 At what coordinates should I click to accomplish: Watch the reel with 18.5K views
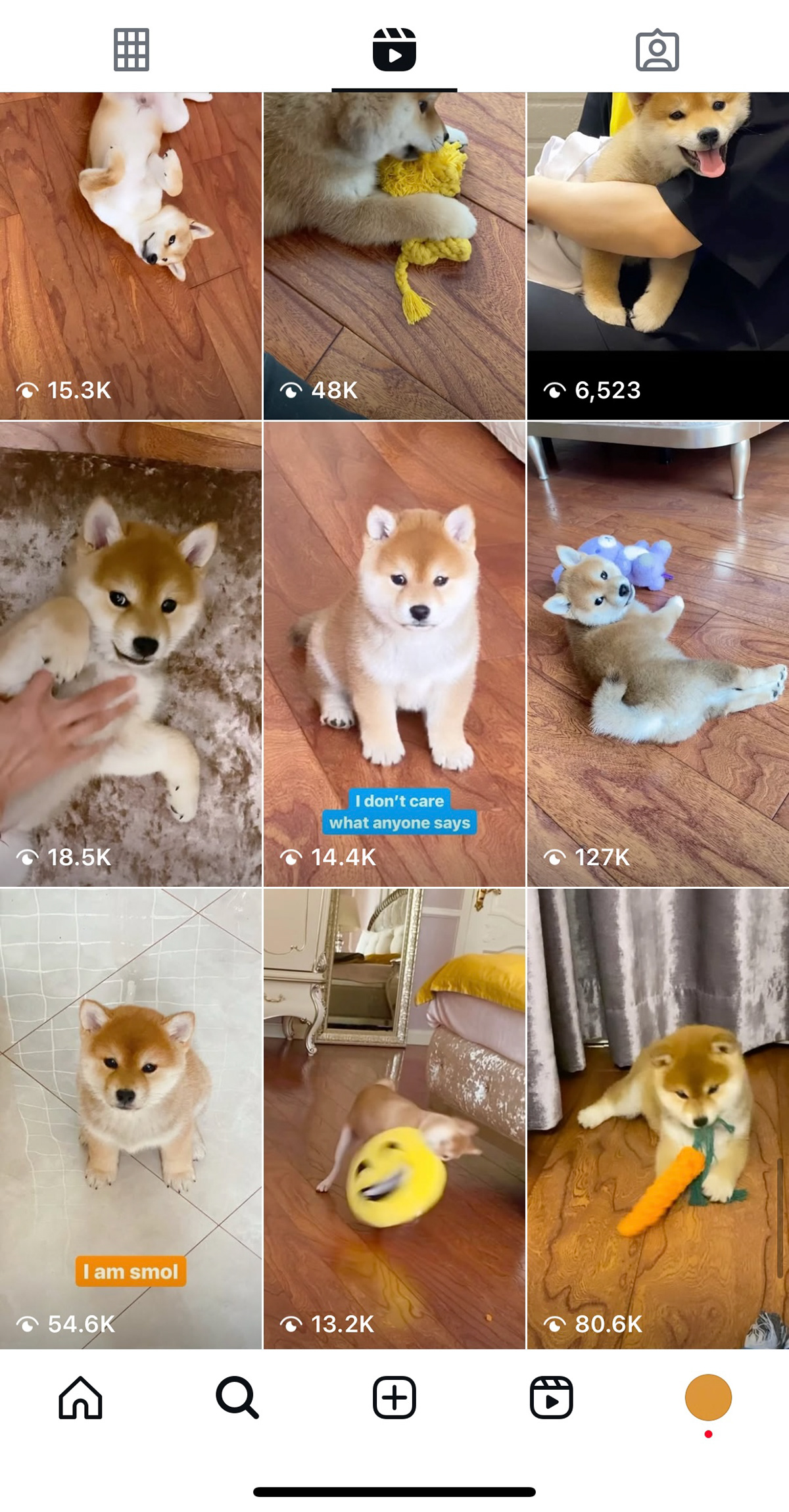tap(131, 654)
